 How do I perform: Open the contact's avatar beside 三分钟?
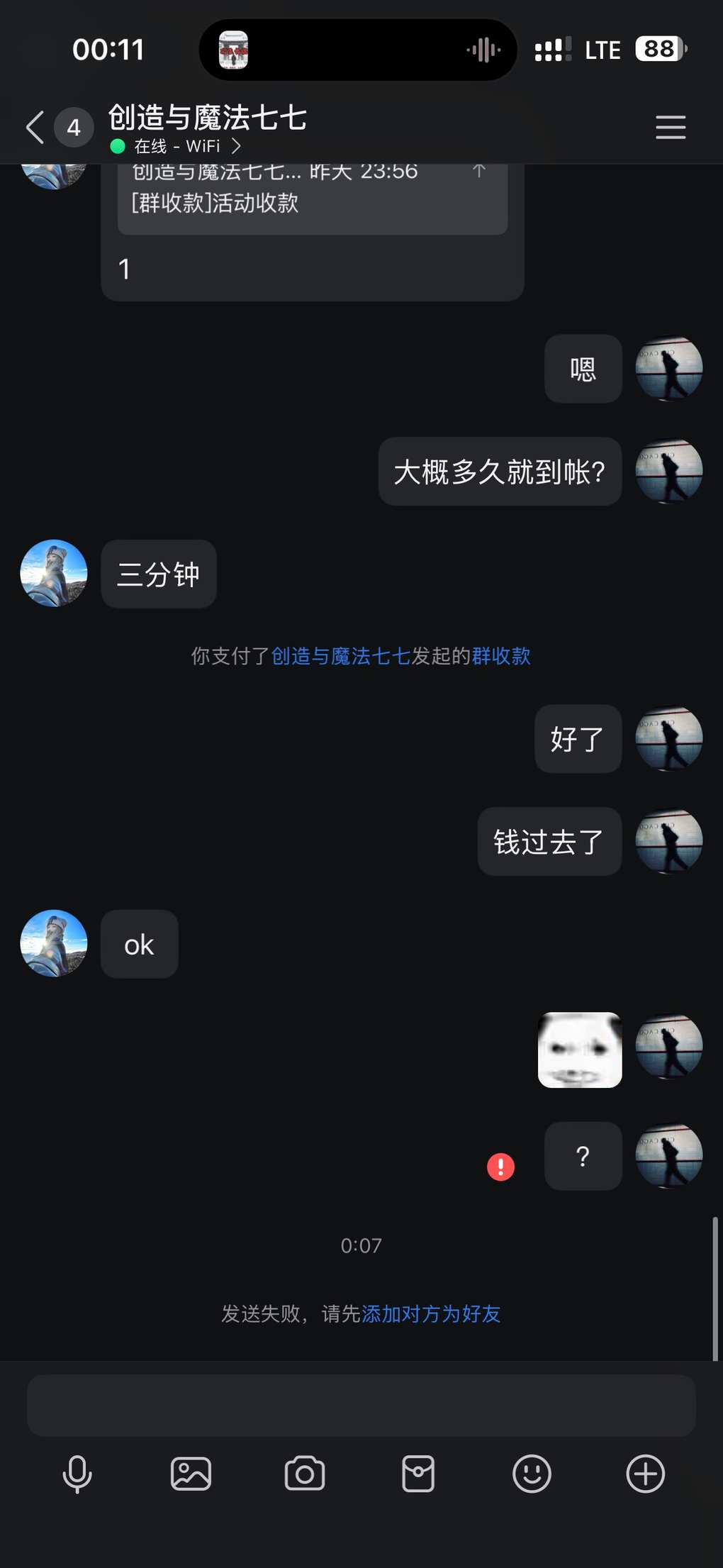[x=54, y=574]
